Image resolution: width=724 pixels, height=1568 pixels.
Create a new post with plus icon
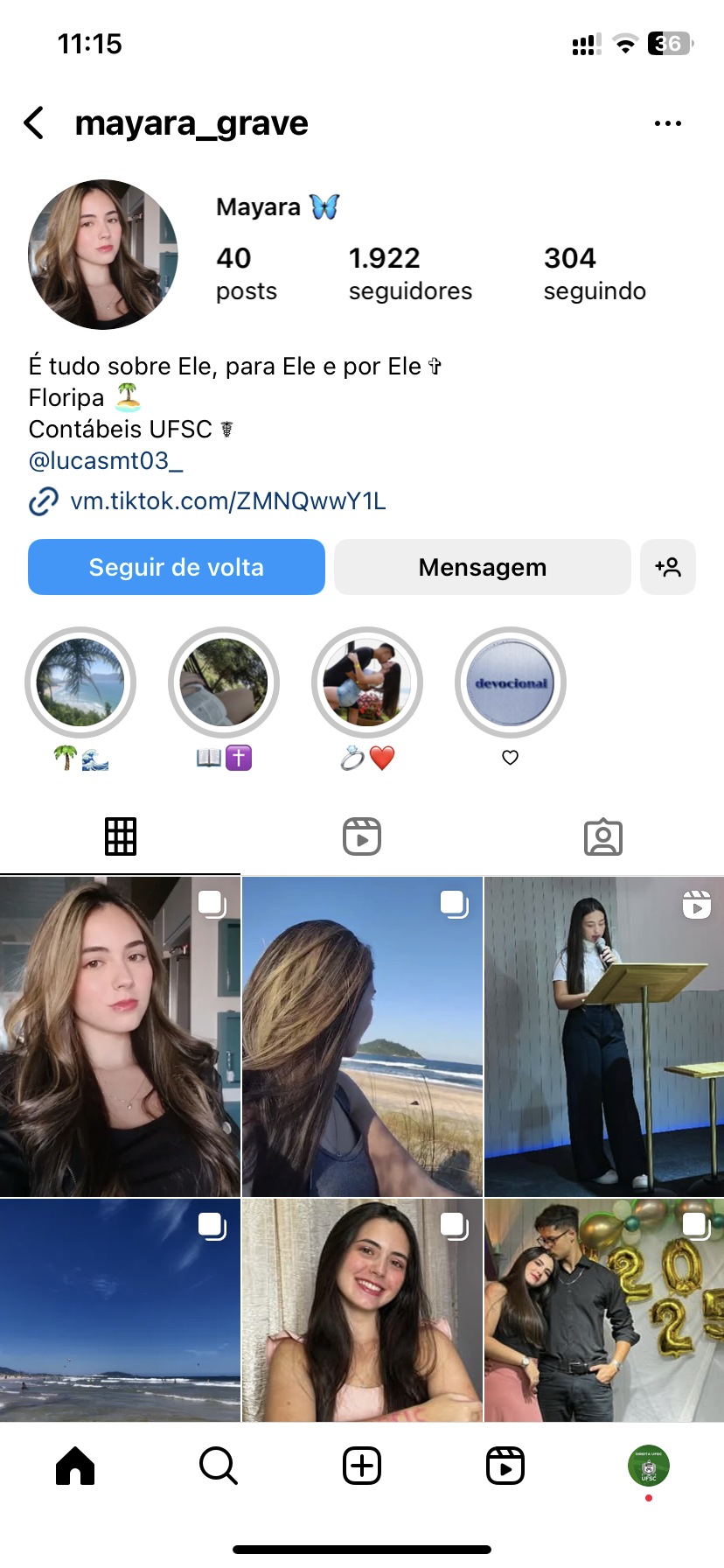pyautogui.click(x=362, y=1466)
